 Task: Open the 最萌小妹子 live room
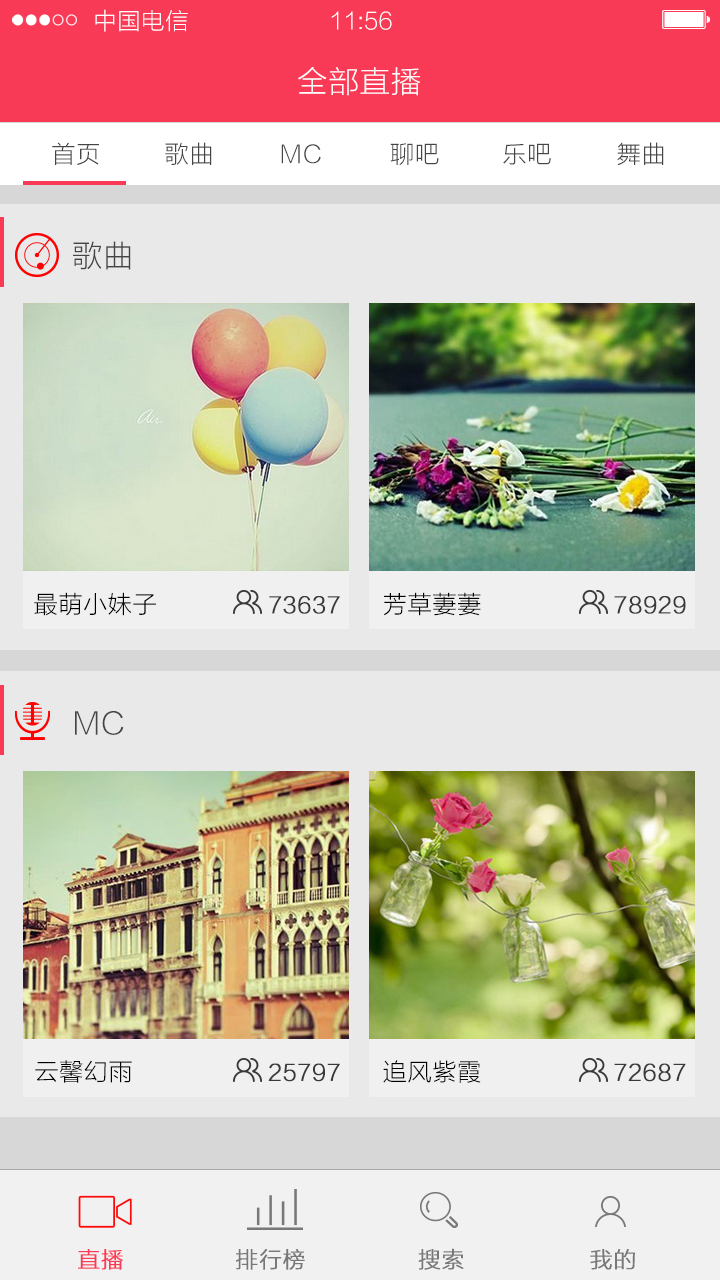coord(186,437)
